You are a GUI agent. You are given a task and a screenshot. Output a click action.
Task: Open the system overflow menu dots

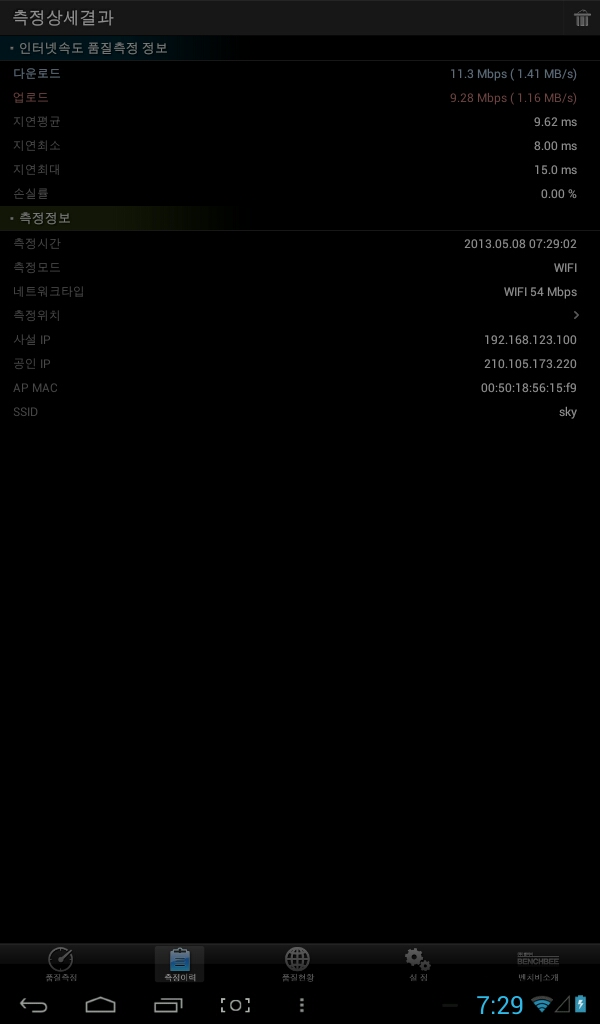point(302,1005)
